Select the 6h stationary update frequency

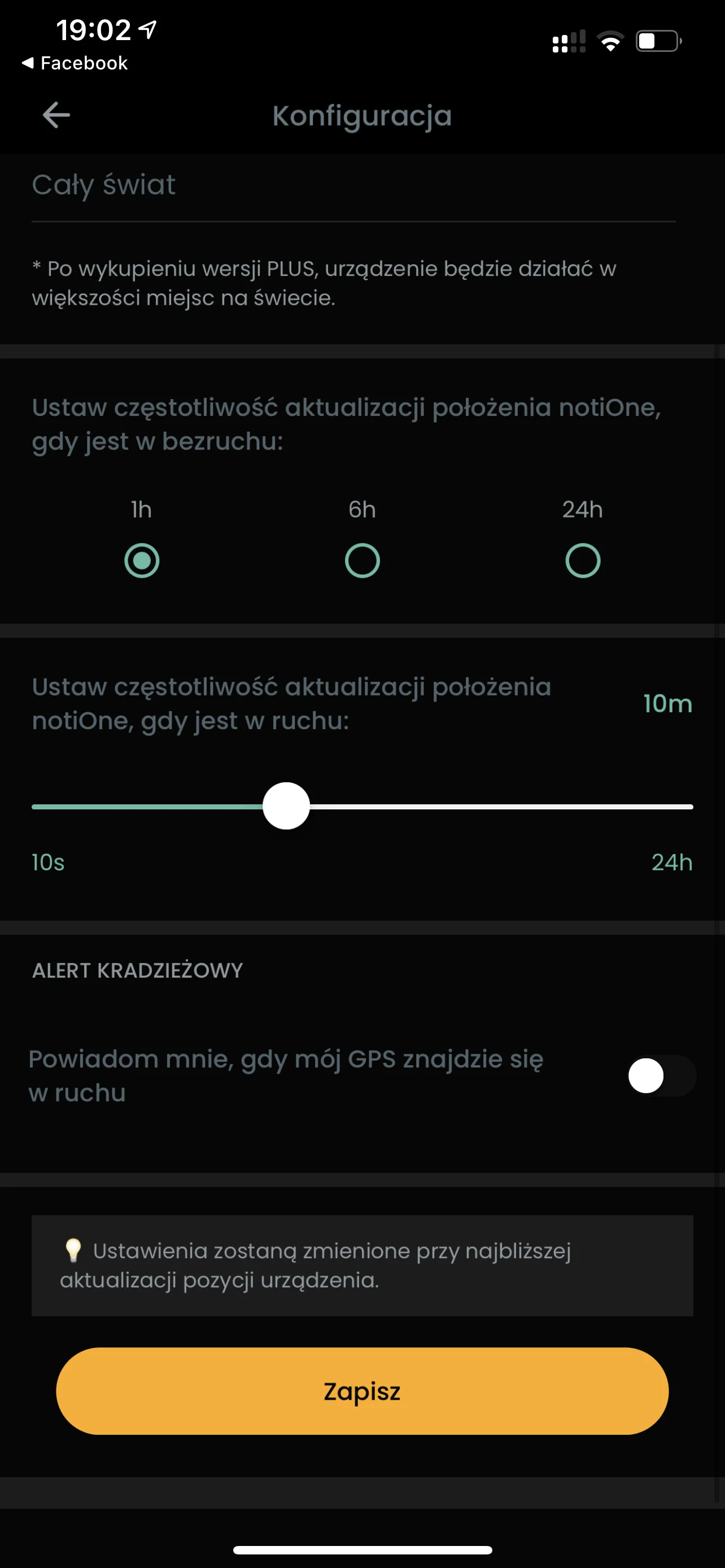coord(362,560)
